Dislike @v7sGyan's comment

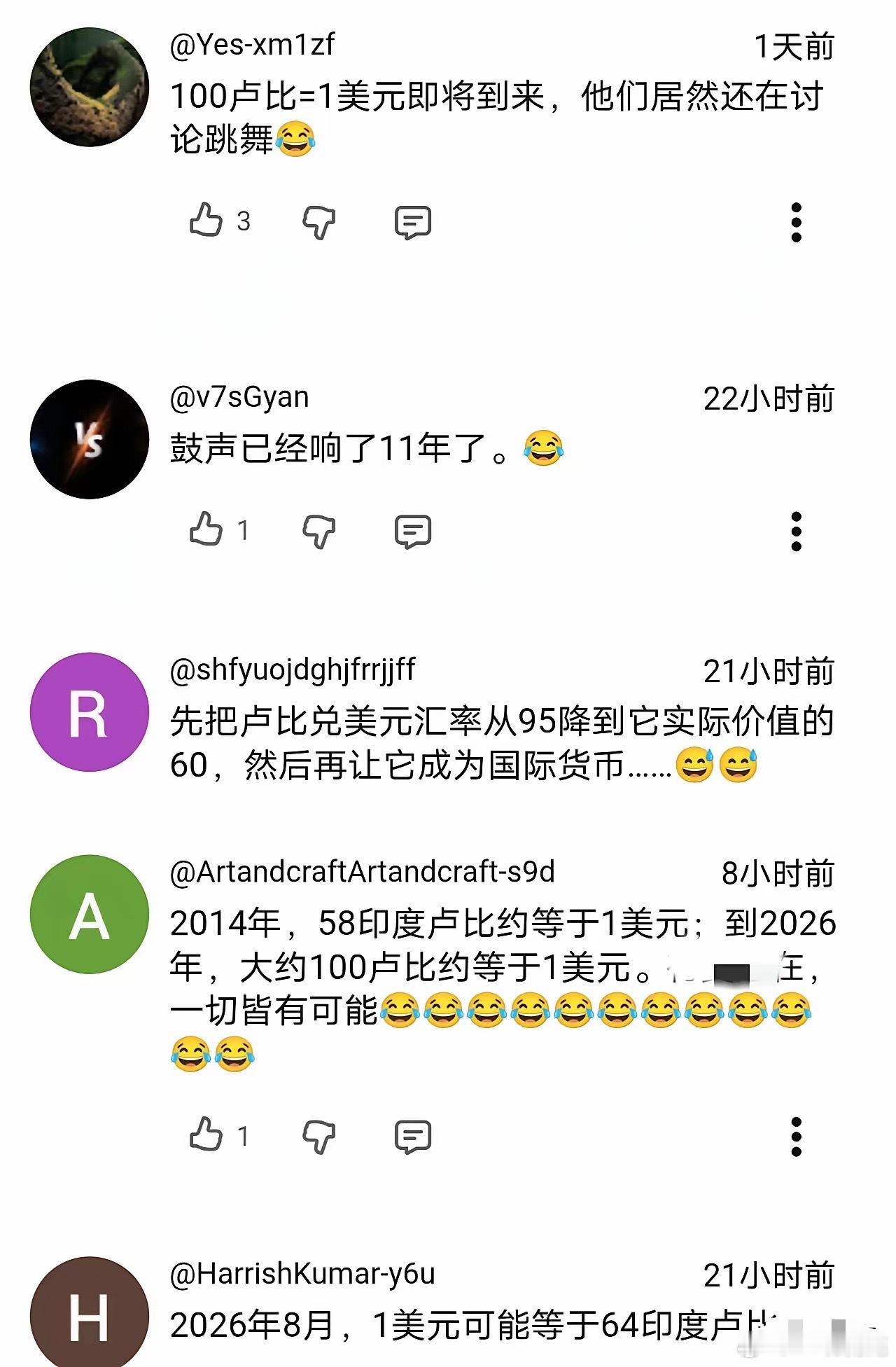[318, 532]
